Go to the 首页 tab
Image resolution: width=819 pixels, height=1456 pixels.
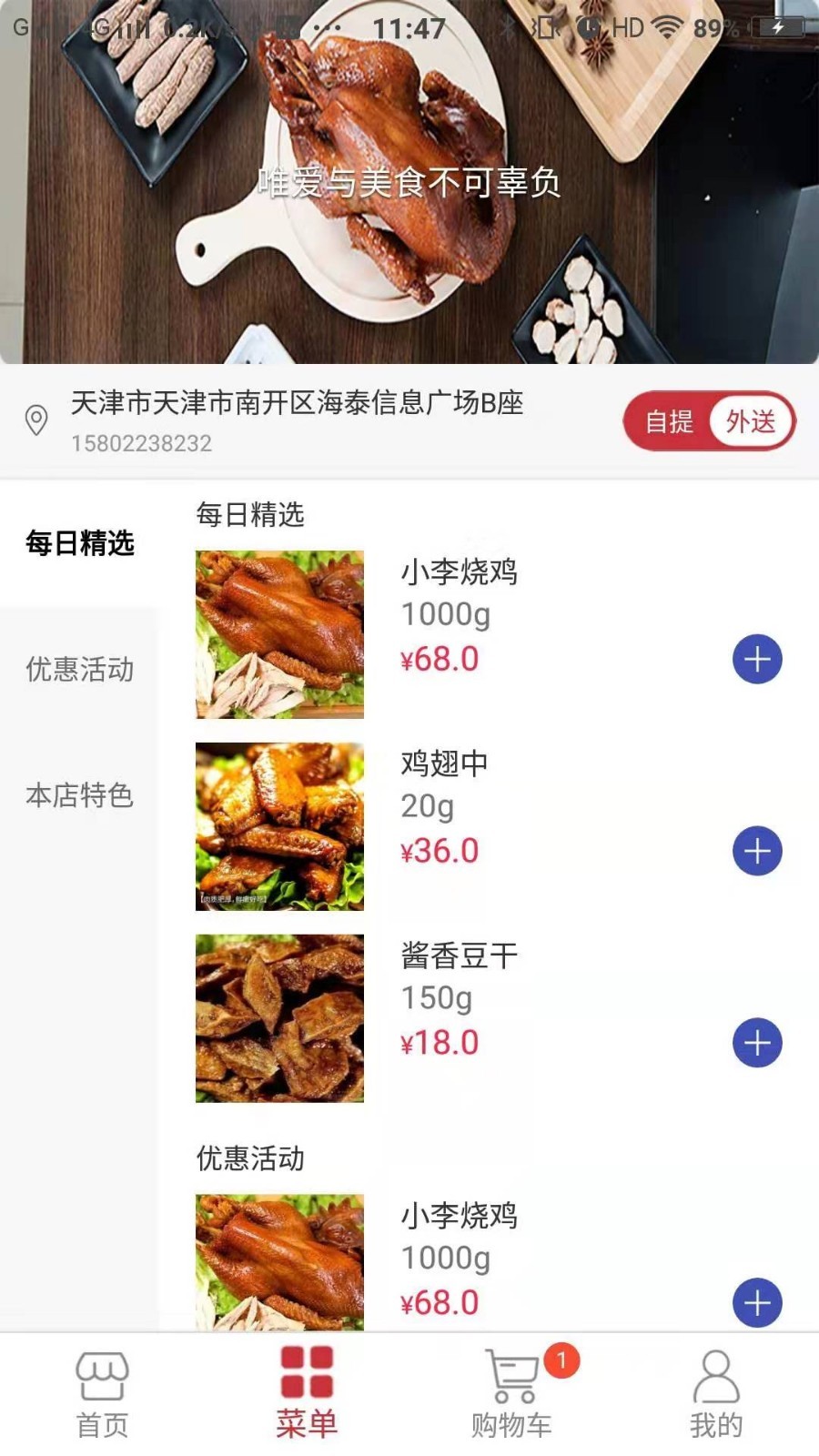102,1394
